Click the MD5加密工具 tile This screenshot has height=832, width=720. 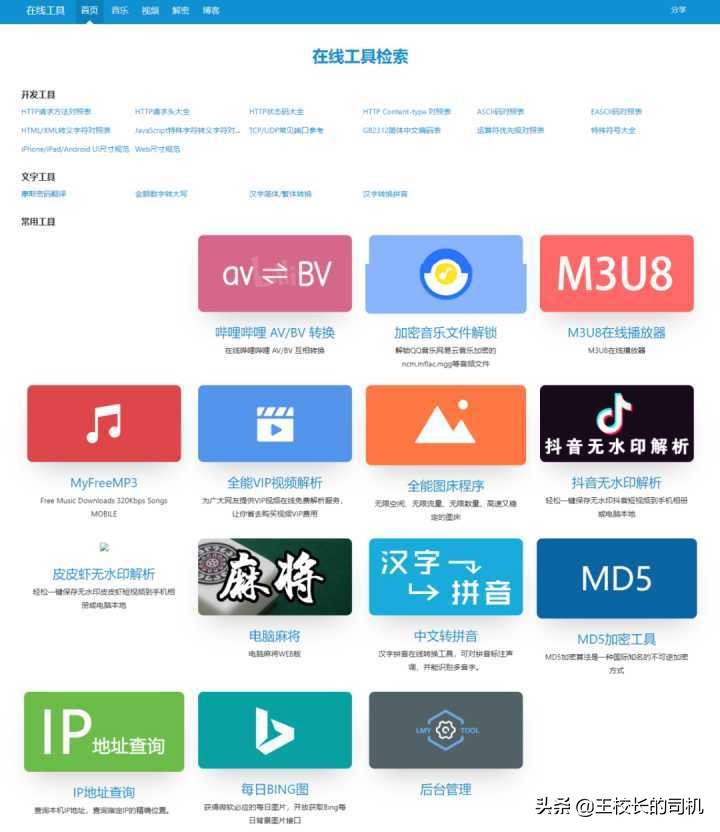(617, 578)
